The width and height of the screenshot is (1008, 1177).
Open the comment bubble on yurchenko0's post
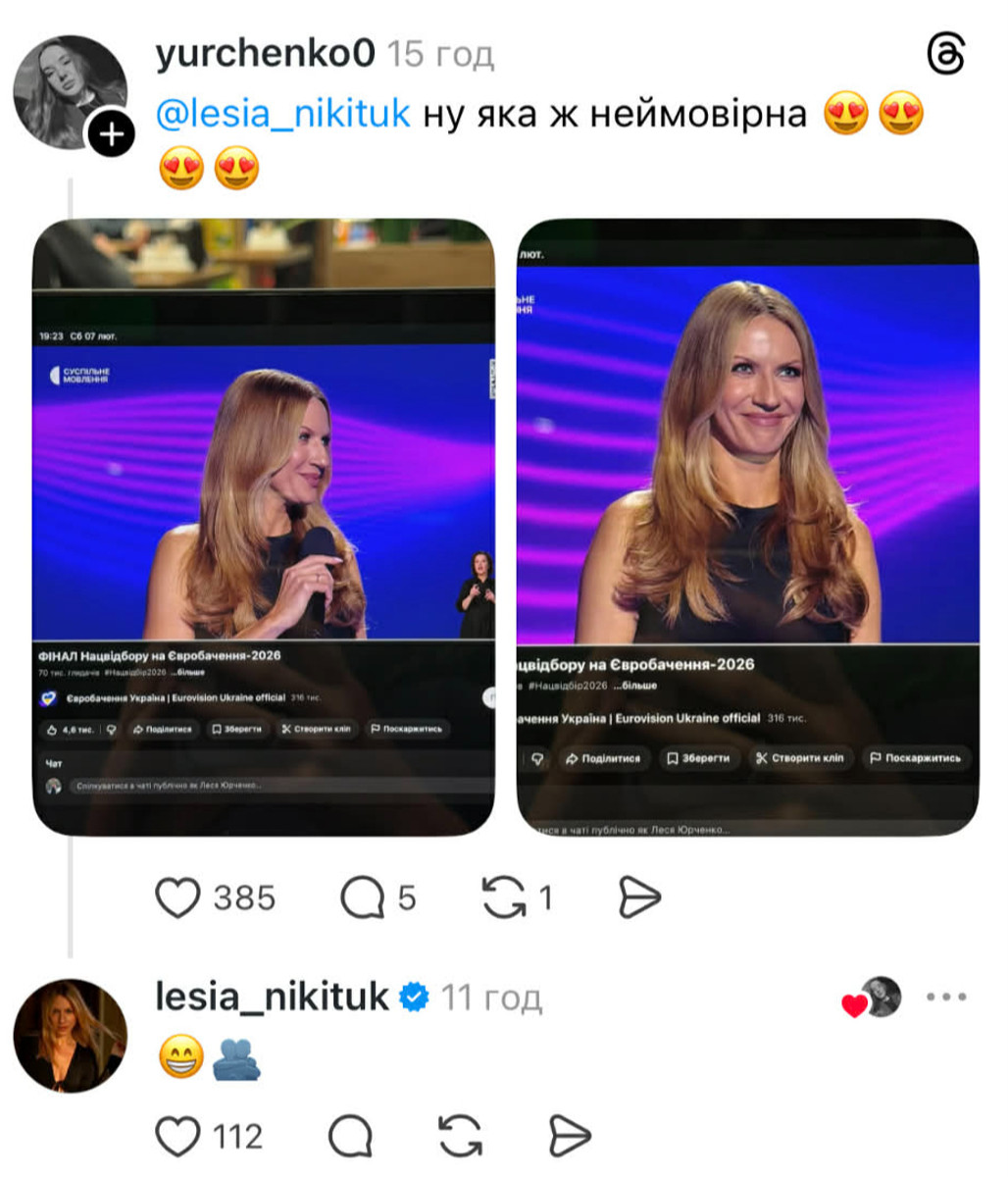(364, 895)
